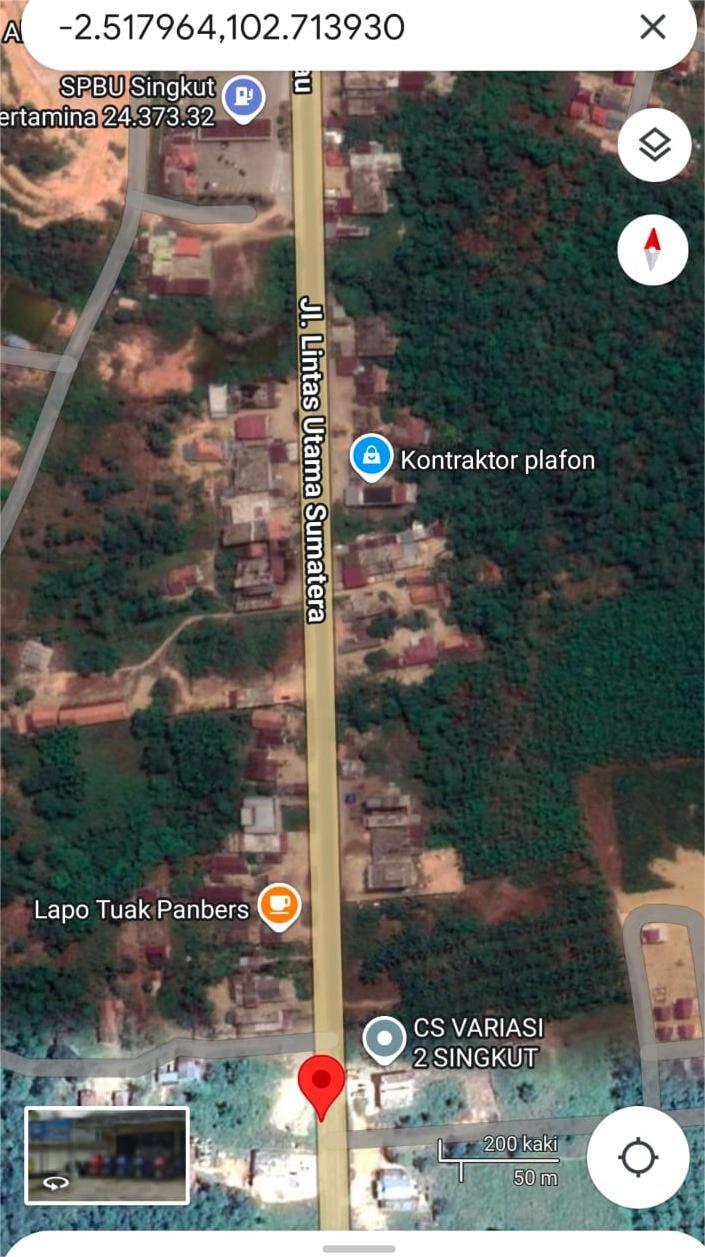Expand the bottom sheet handle
This screenshot has width=705, height=1257.
[352, 1248]
